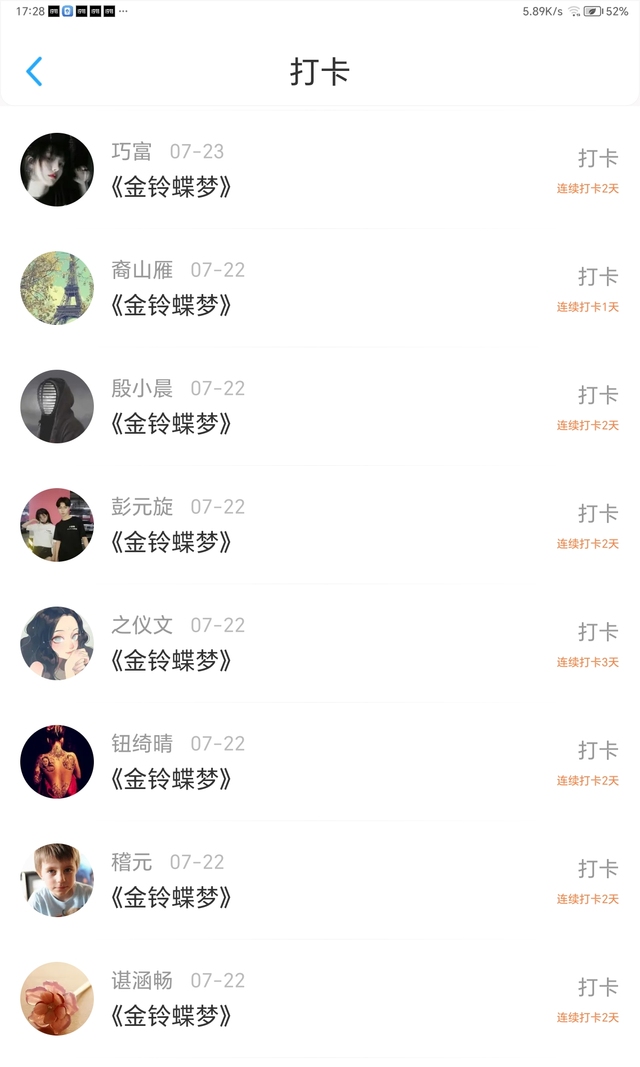Open 裔山雁's check-in entry
640x1067 pixels.
tap(320, 288)
